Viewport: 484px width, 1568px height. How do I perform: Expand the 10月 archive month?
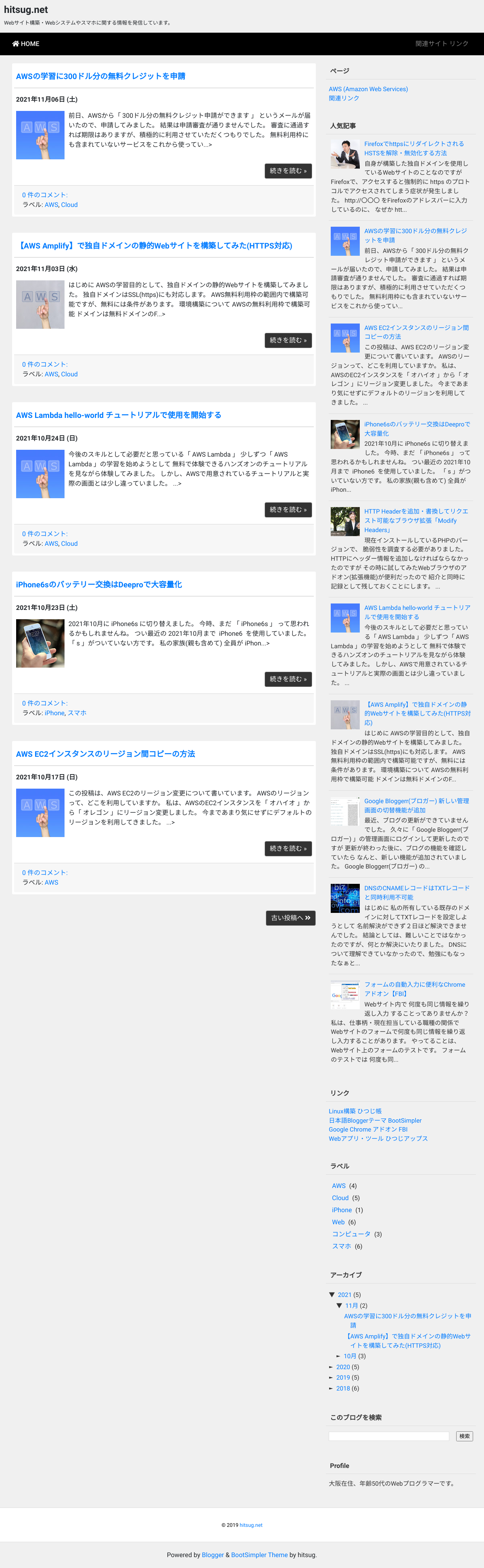click(x=338, y=1355)
